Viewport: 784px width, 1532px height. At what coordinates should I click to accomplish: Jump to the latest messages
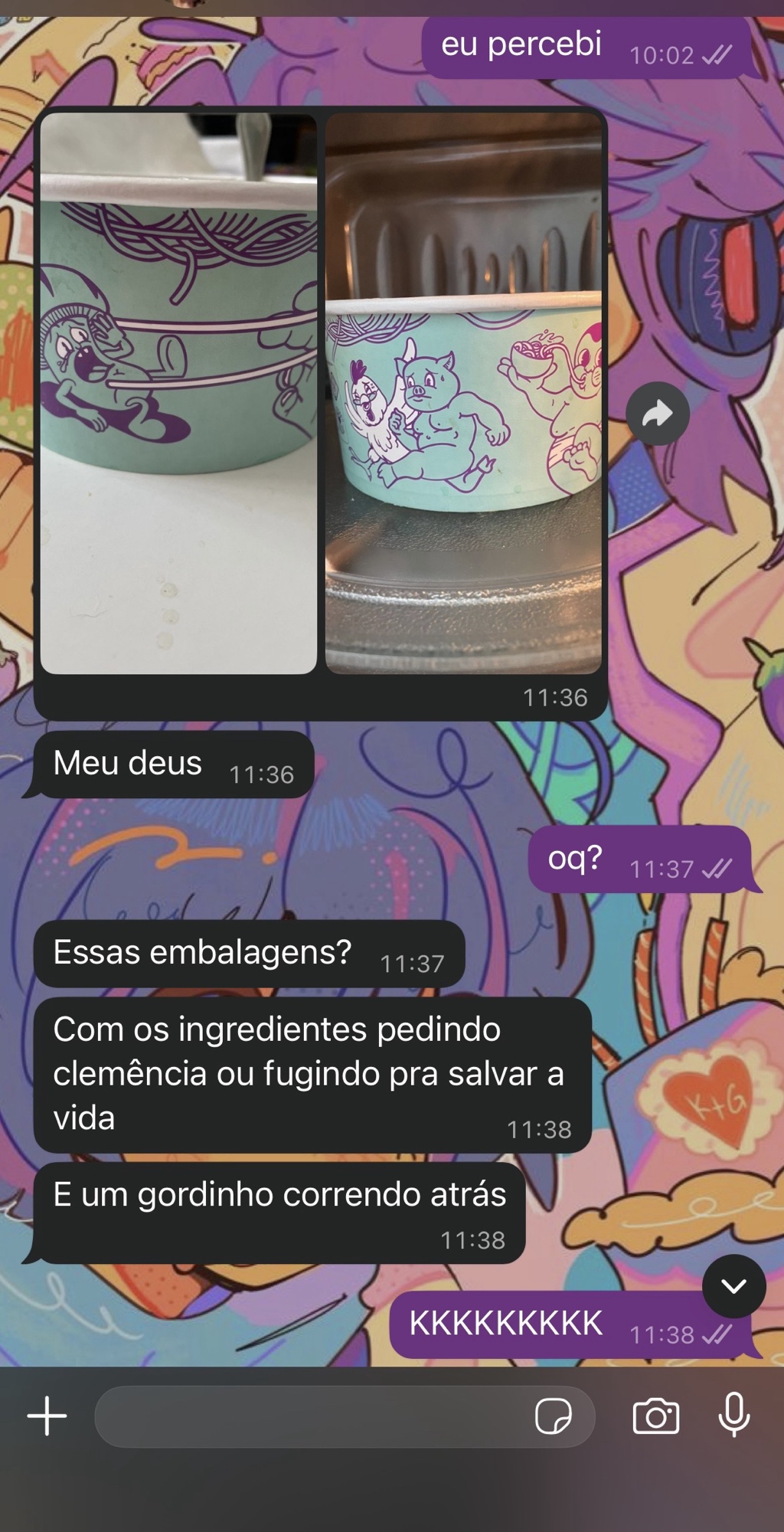(x=733, y=1286)
